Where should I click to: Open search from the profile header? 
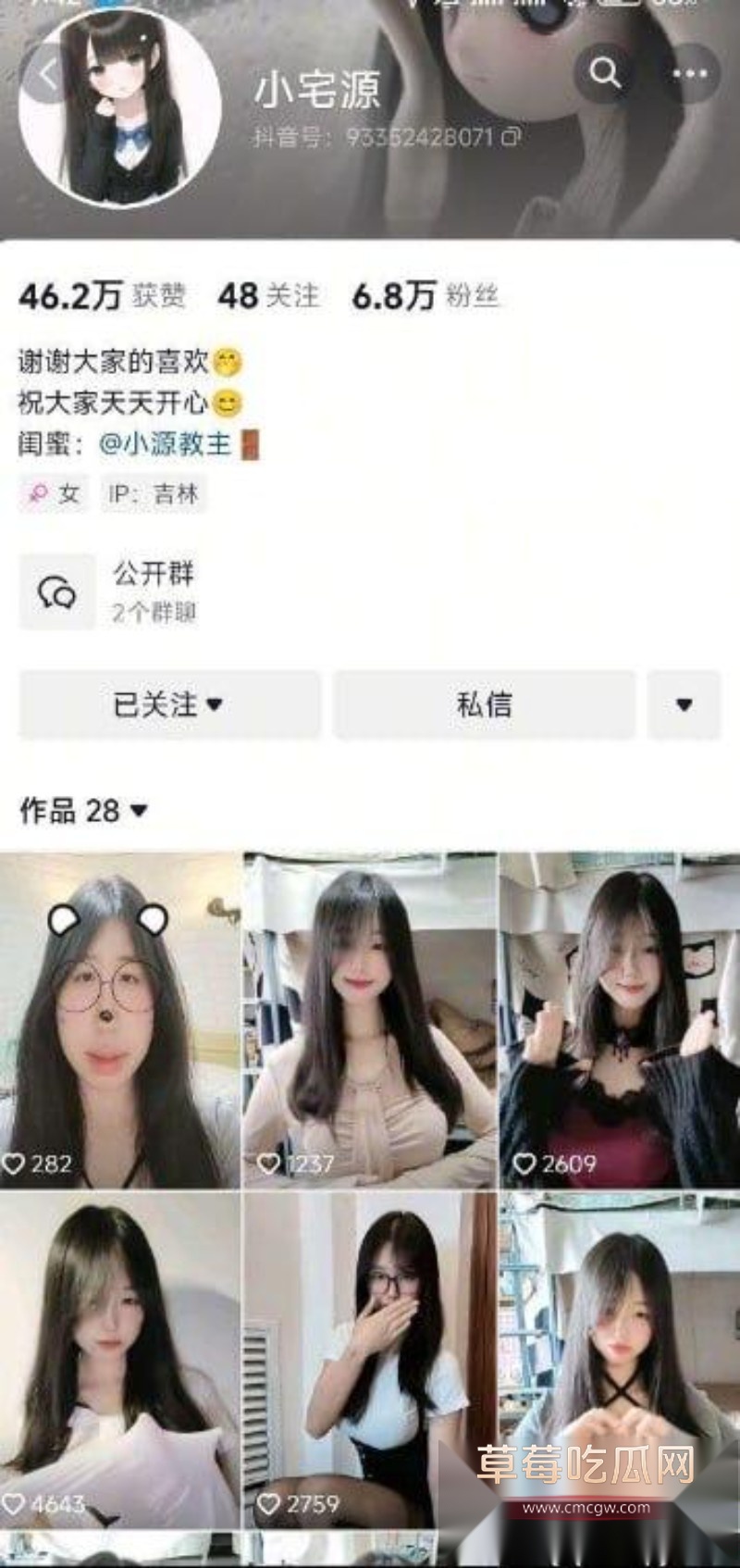[x=606, y=75]
